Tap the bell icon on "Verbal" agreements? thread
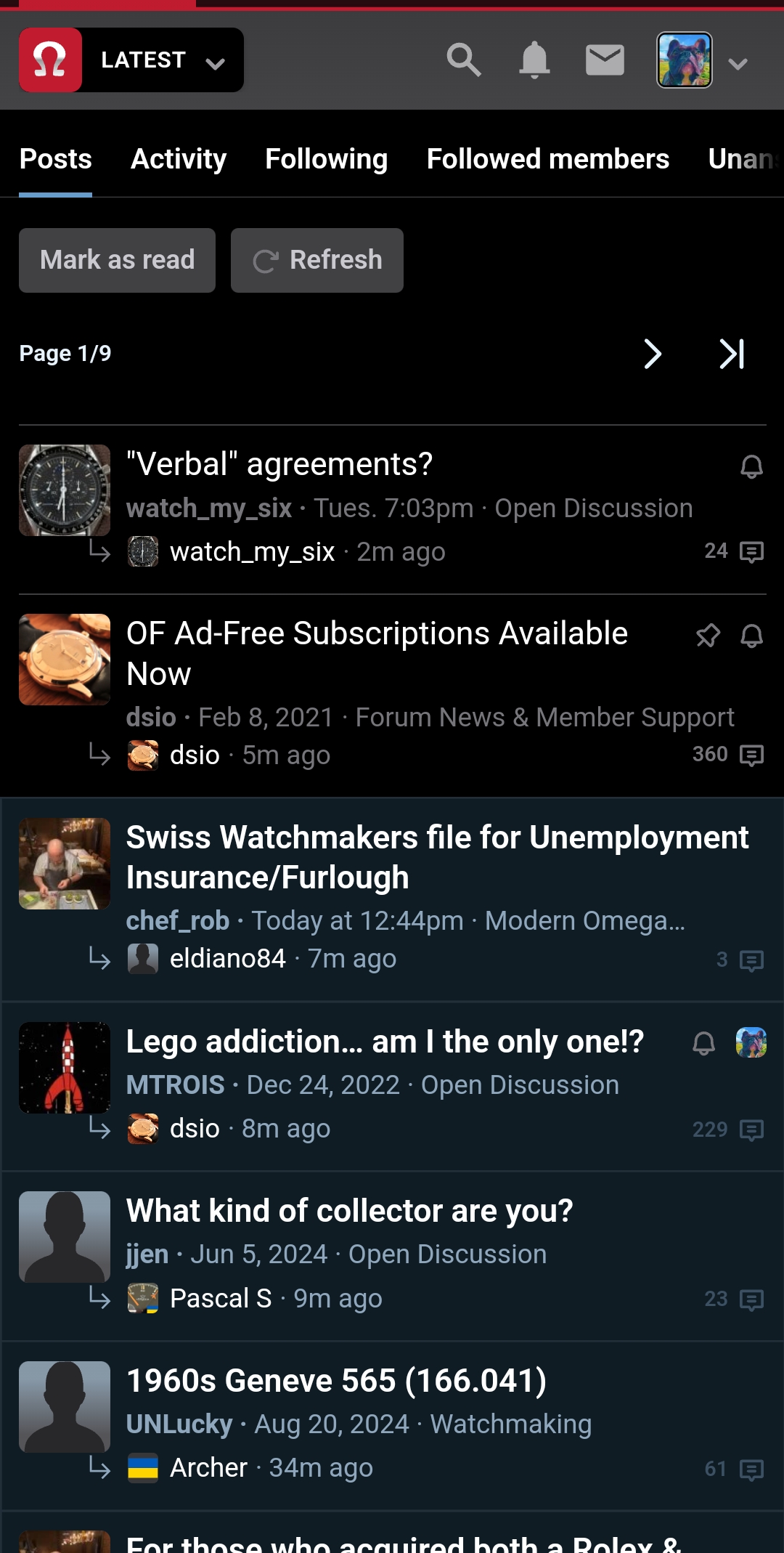The width and height of the screenshot is (784, 1553). [751, 466]
